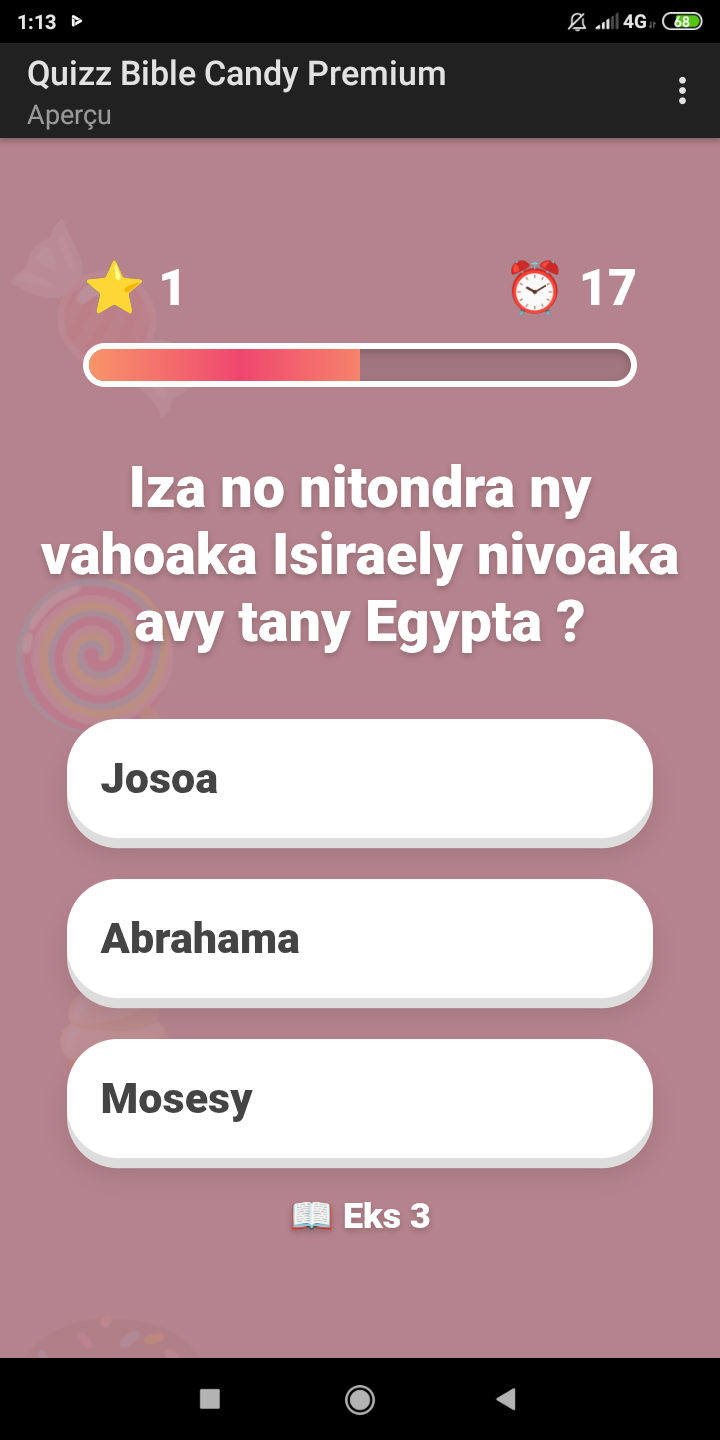720x1440 pixels.
Task: Open the overflow menu
Action: tap(682, 90)
